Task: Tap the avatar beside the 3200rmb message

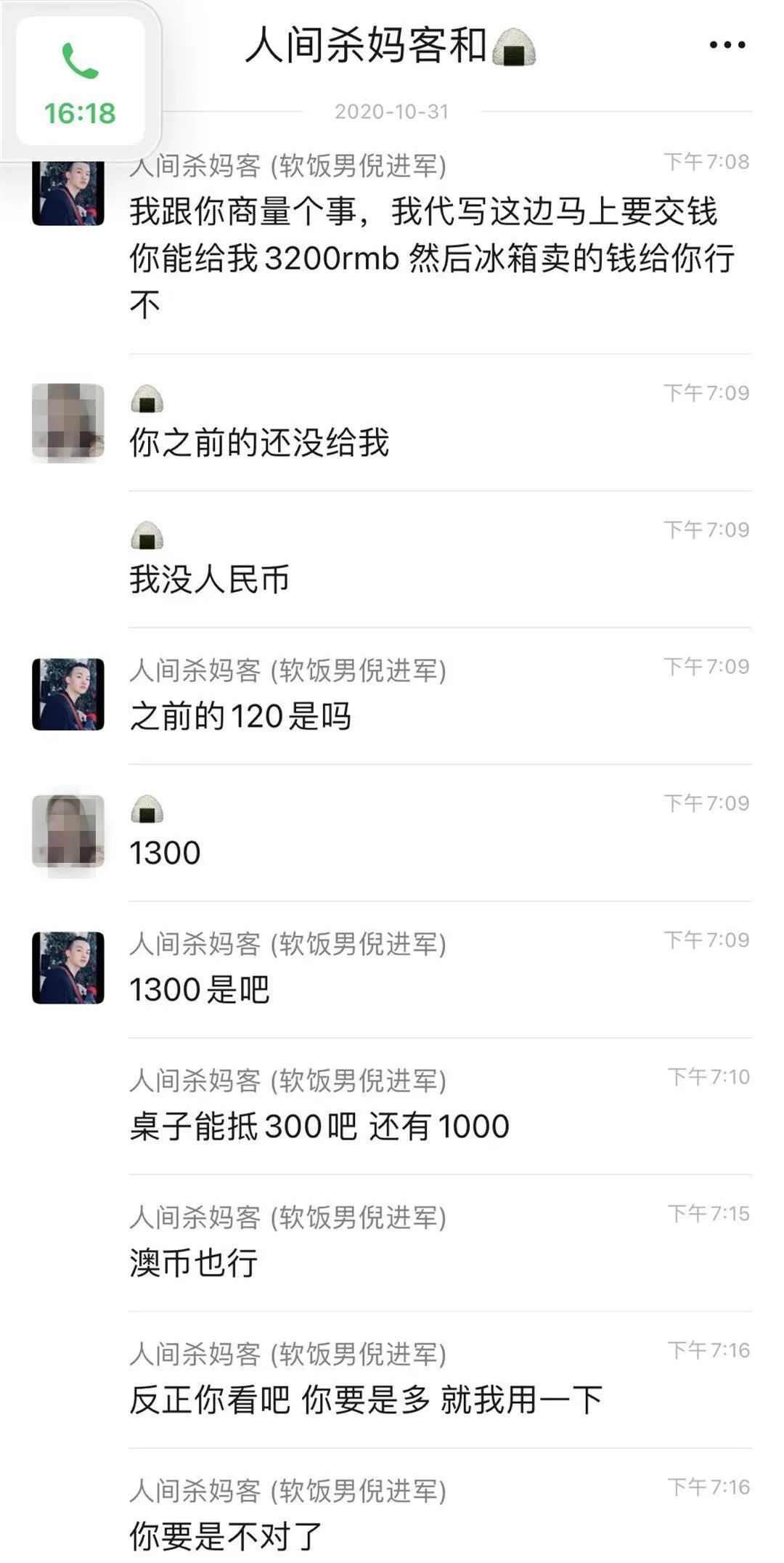Action: coord(68,193)
